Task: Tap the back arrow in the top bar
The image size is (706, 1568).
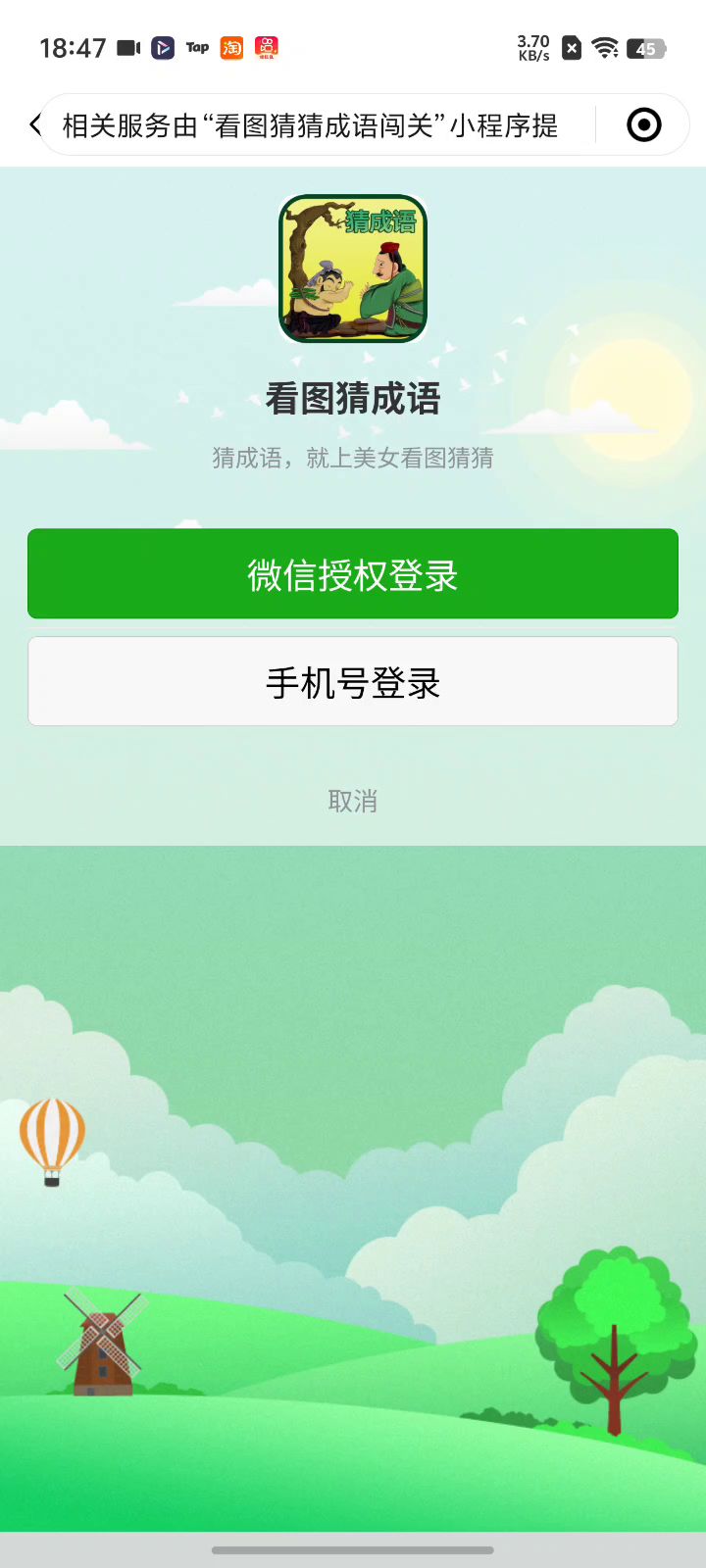Action: click(36, 124)
